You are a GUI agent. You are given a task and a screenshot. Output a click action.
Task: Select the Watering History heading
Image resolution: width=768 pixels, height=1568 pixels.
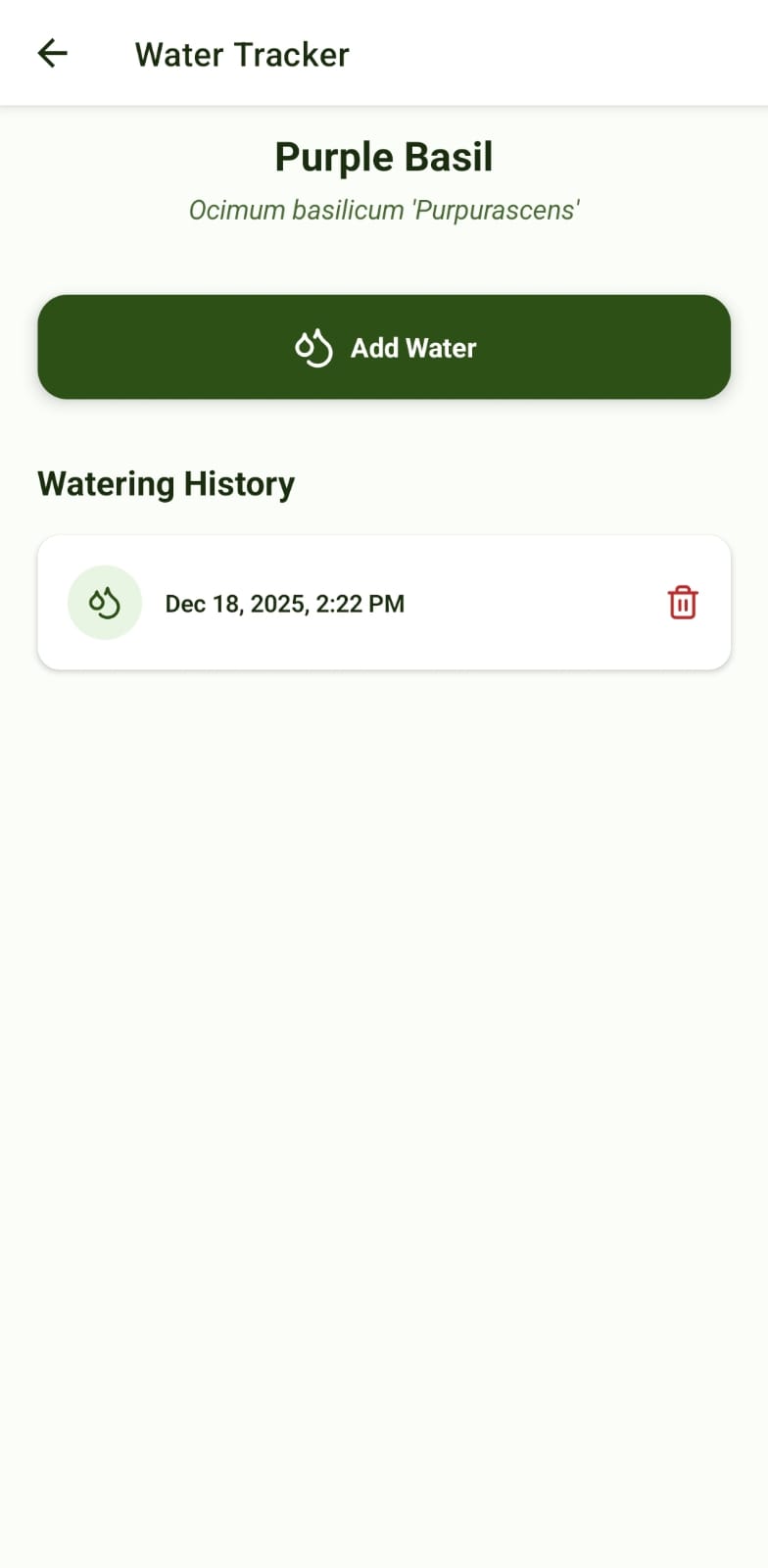pos(166,482)
